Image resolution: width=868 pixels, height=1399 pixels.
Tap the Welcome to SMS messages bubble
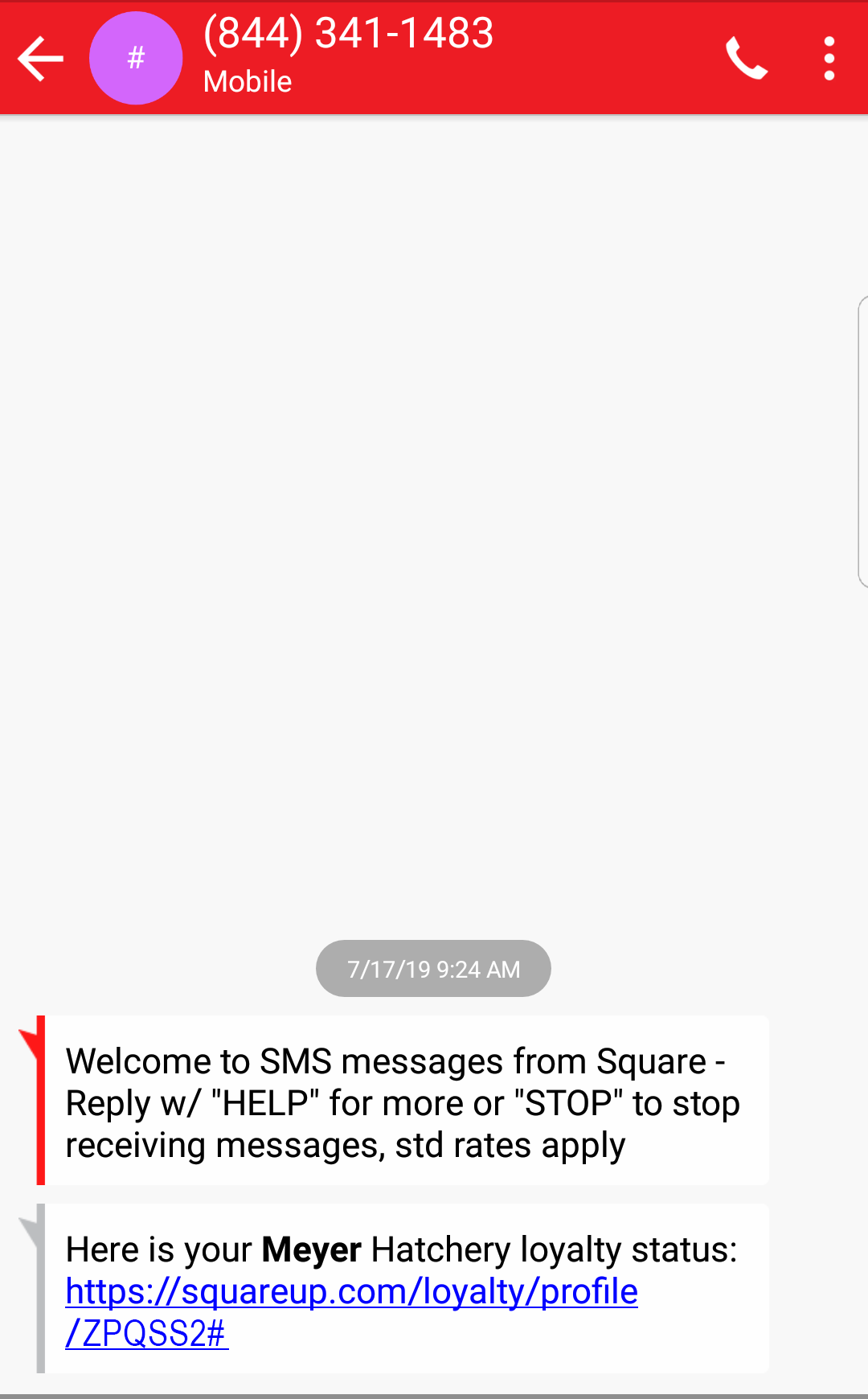point(403,1100)
